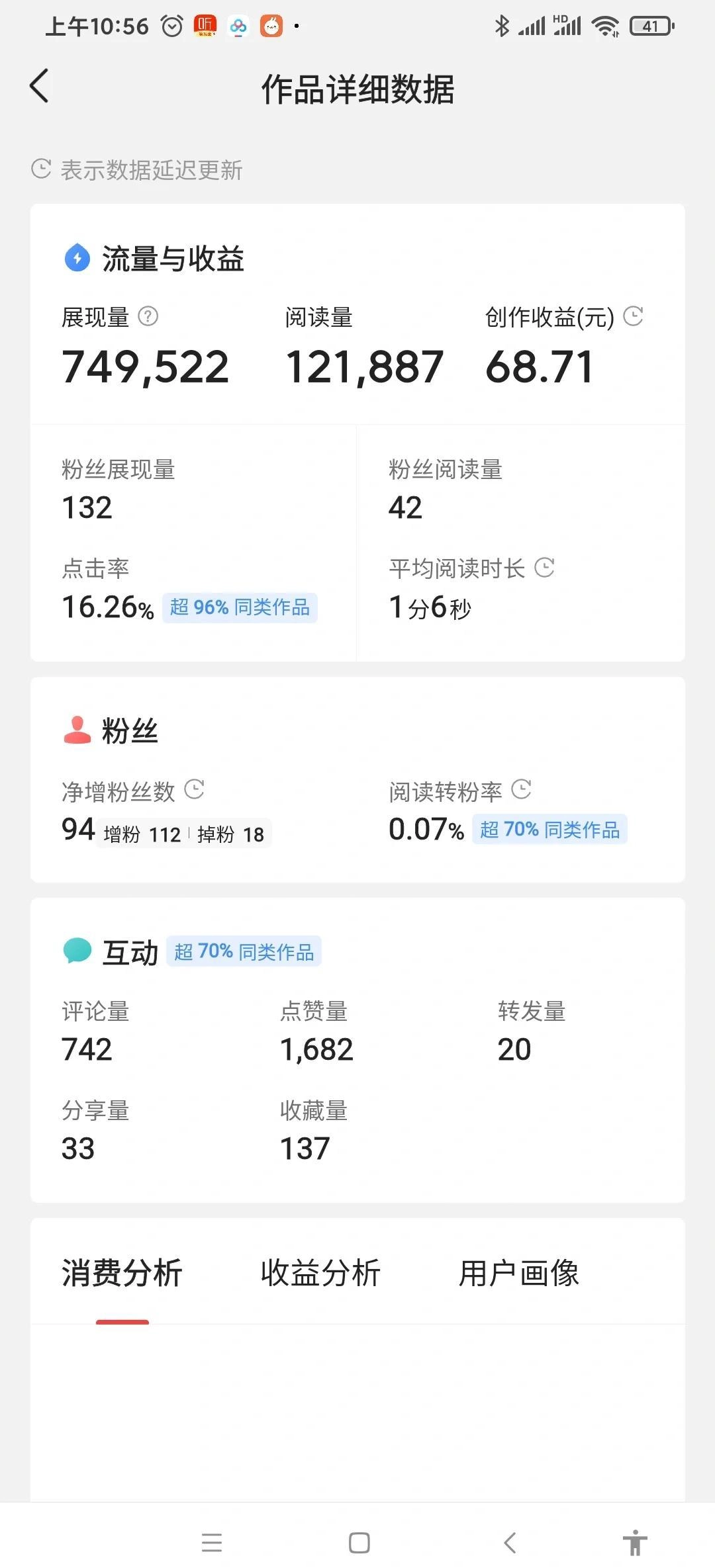Tap the person icon beside 粉丝

tap(77, 731)
